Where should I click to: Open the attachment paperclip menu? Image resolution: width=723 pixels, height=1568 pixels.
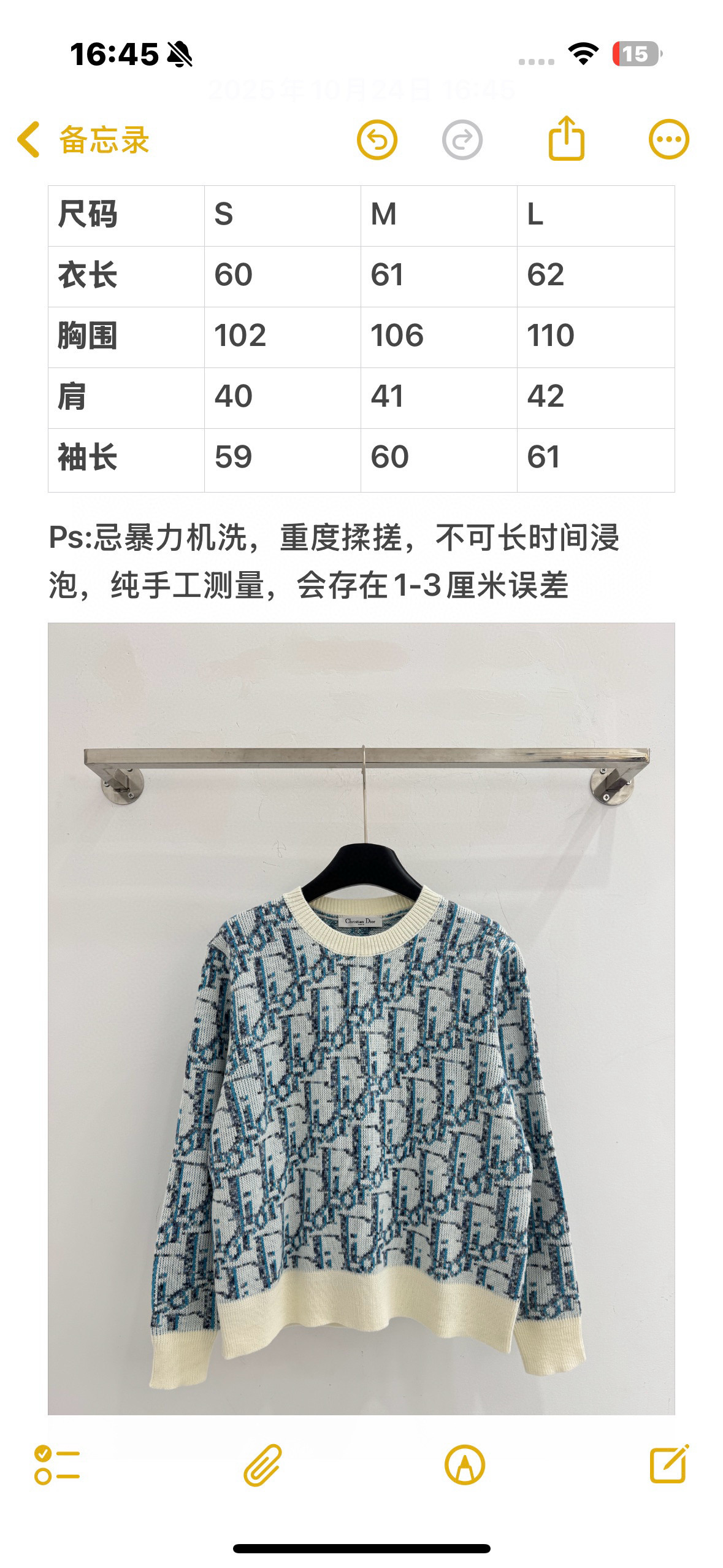click(x=262, y=1465)
